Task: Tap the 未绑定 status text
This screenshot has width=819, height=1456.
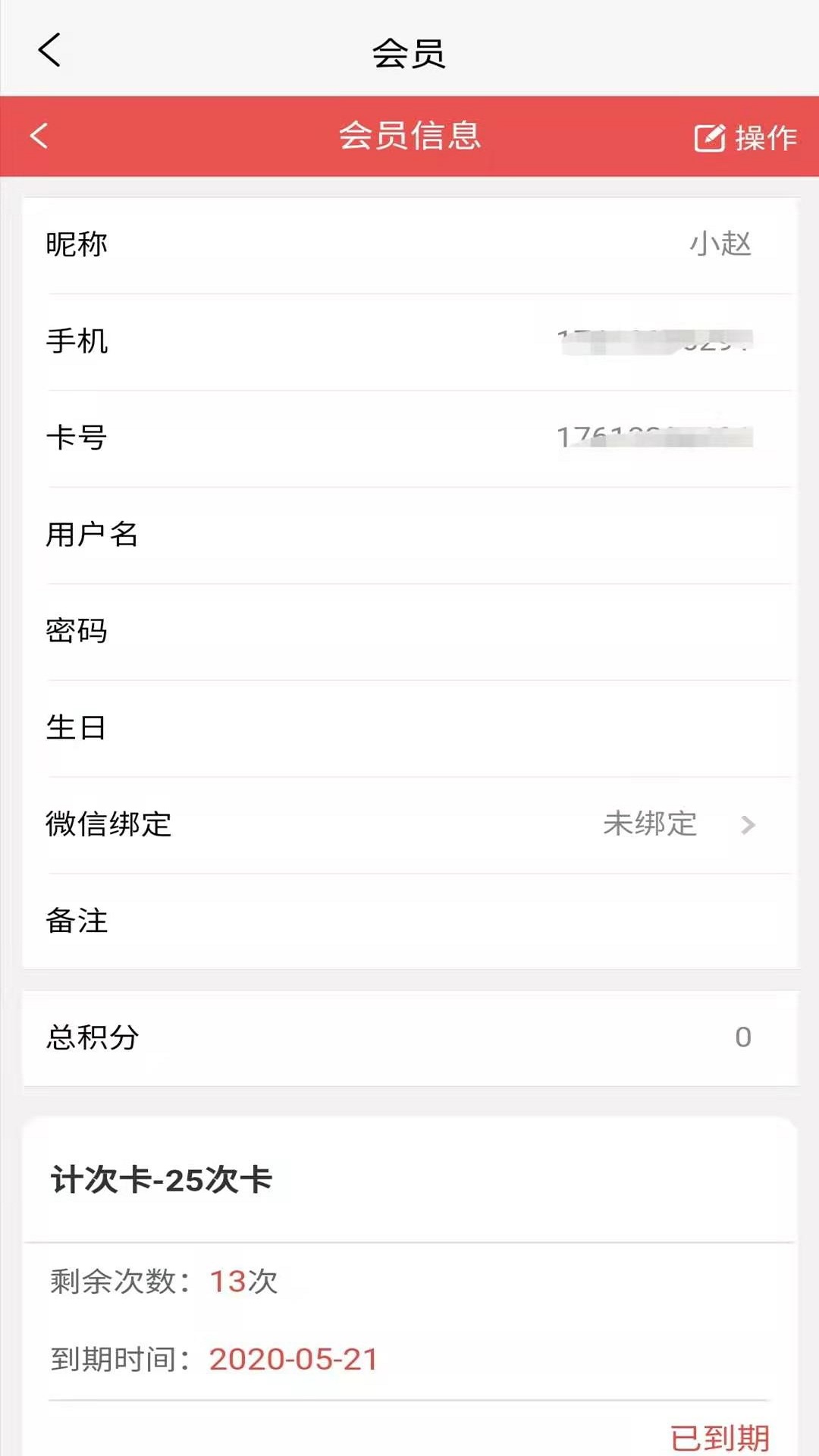Action: pos(651,825)
